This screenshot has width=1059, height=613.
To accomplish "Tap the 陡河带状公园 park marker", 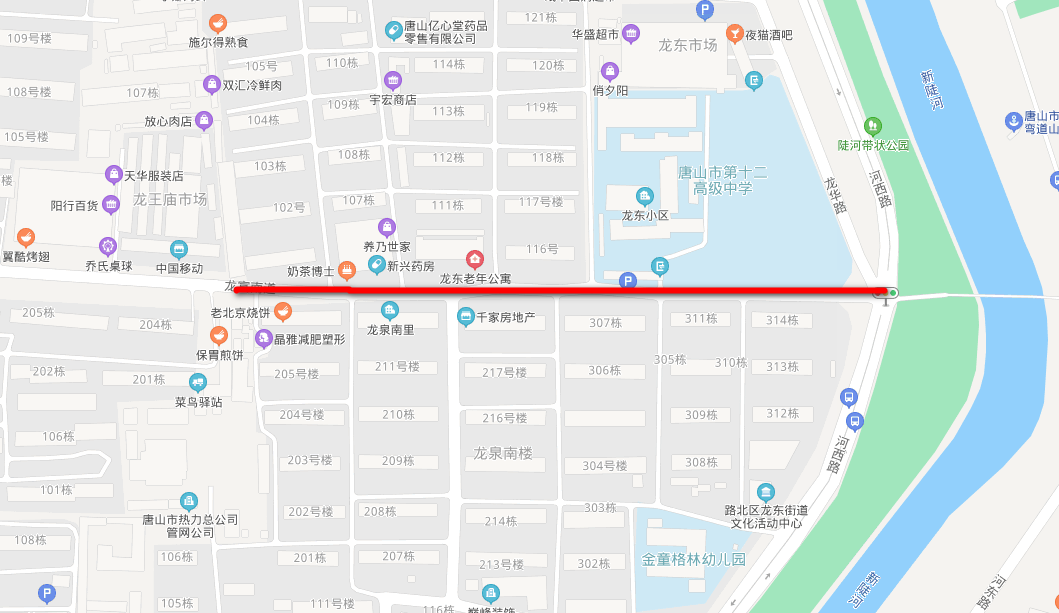I will click(873, 126).
